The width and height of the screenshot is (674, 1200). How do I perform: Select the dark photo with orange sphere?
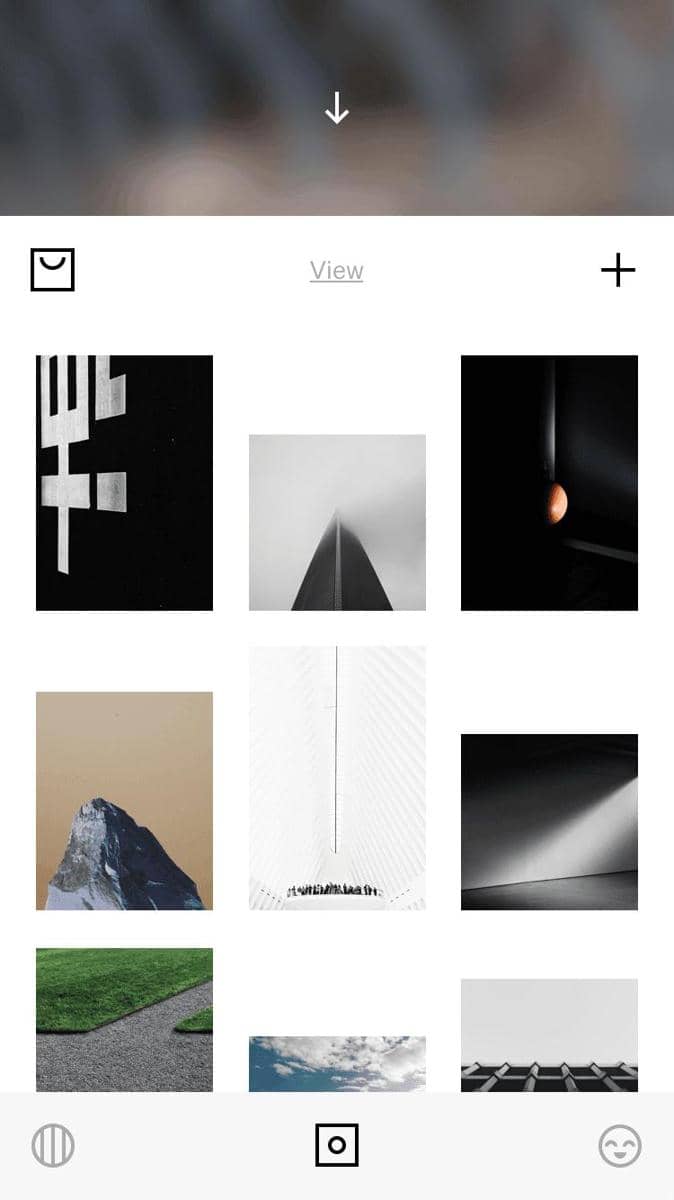[x=549, y=482]
